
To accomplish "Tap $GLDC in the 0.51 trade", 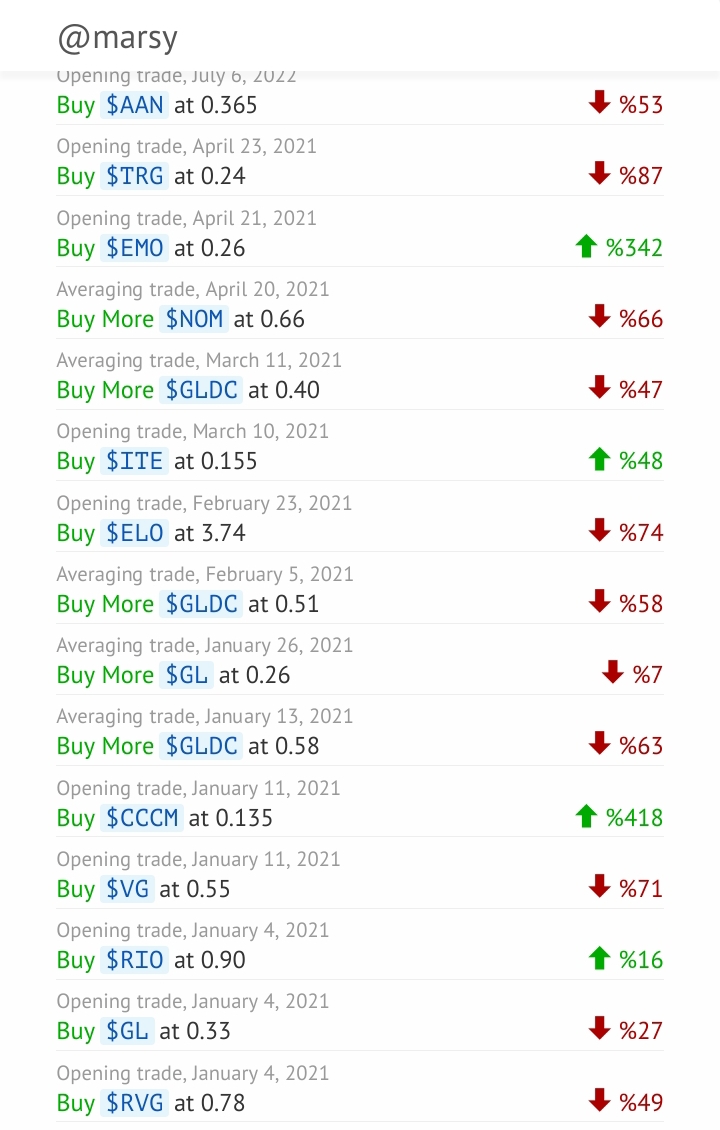I will click(201, 604).
